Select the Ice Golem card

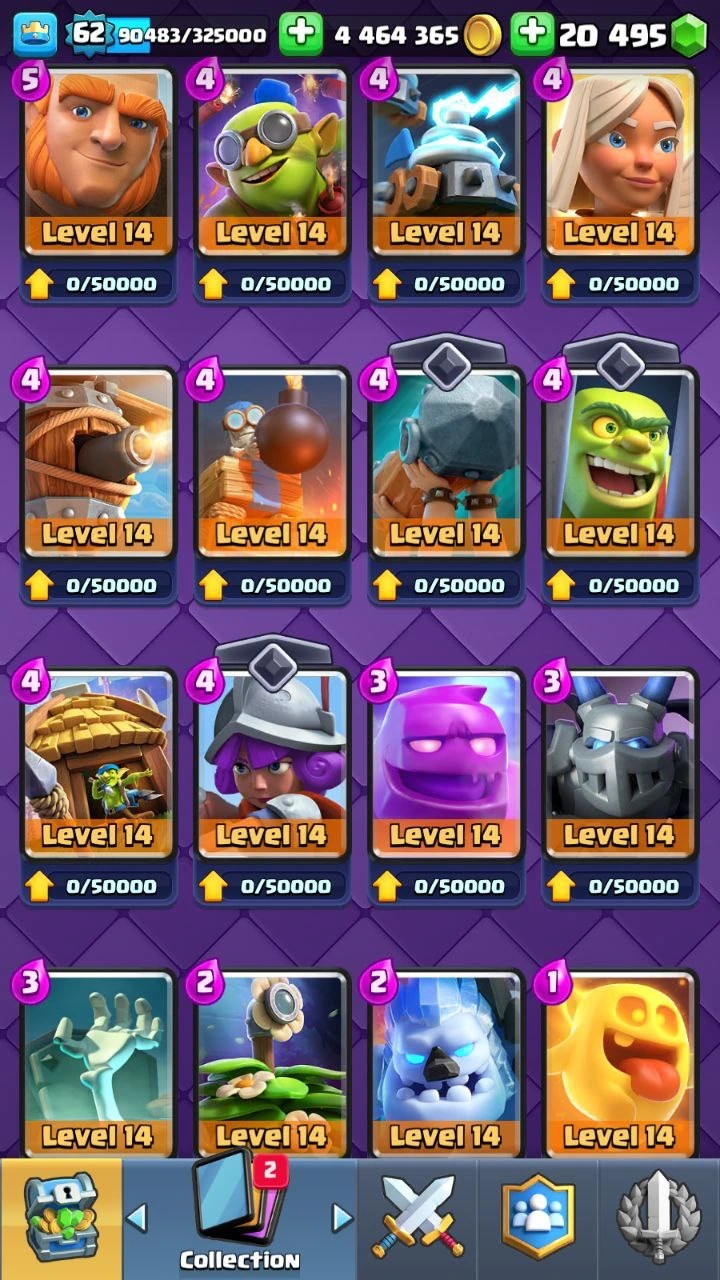click(x=445, y=1062)
